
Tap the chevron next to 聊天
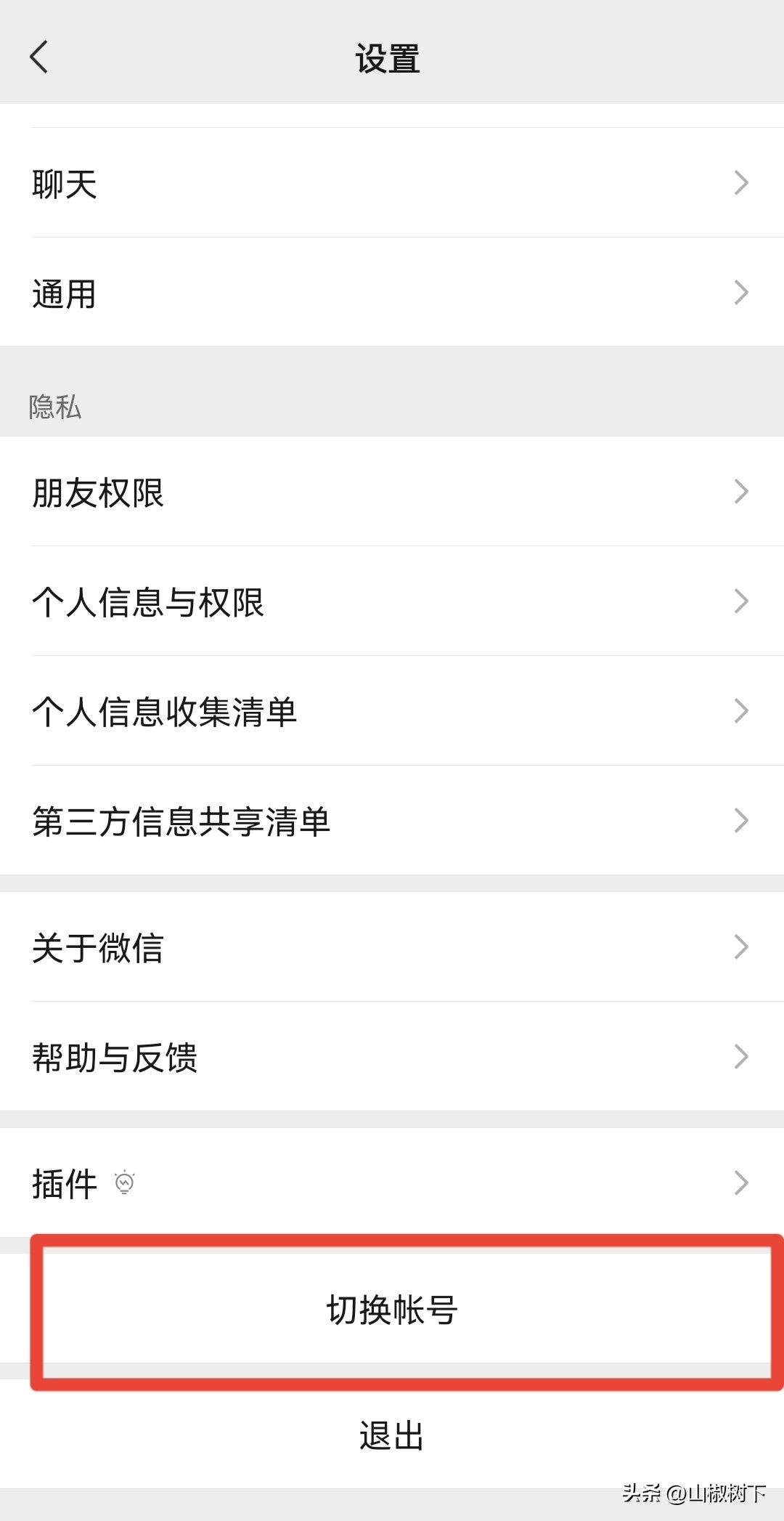[x=741, y=184]
